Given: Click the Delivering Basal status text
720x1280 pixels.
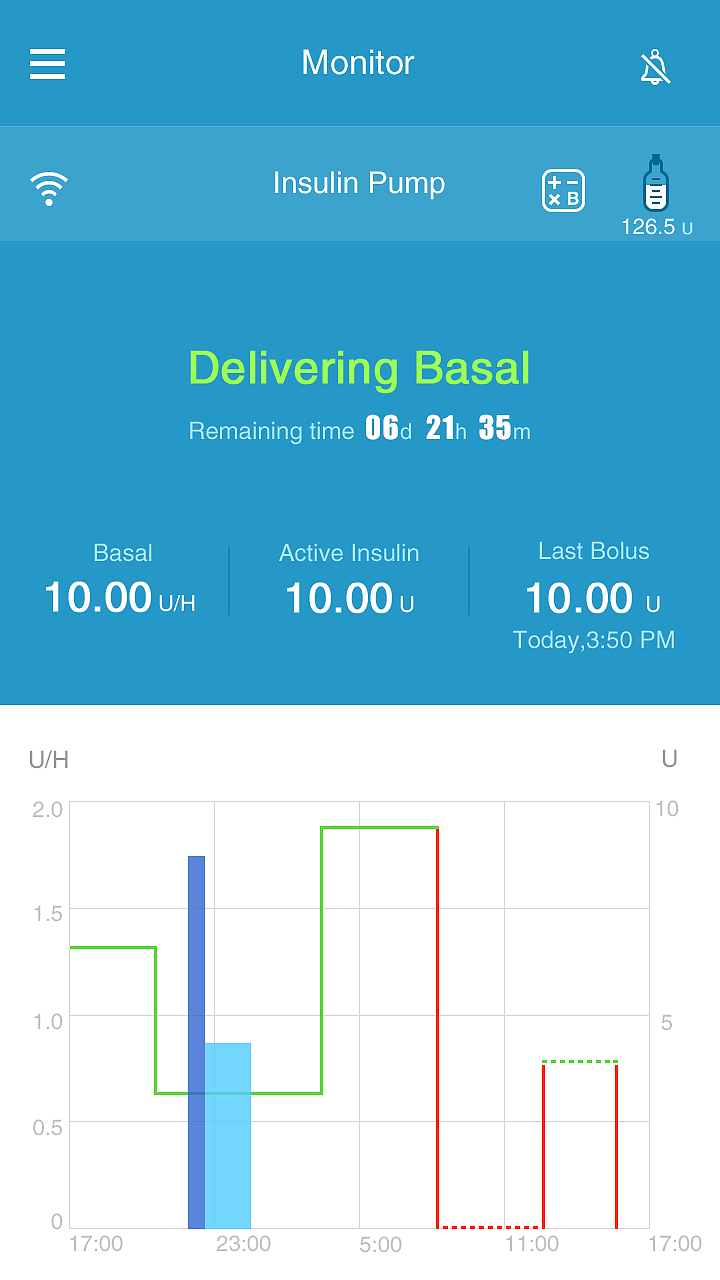Looking at the screenshot, I should [359, 368].
